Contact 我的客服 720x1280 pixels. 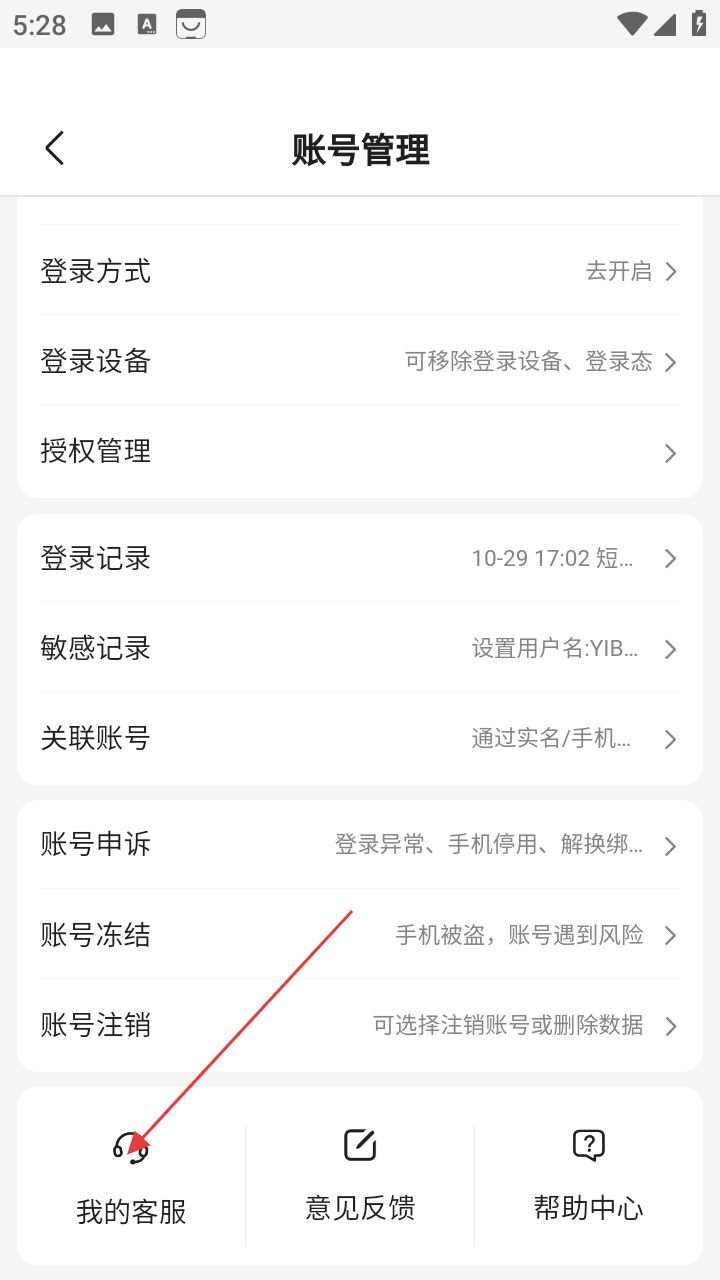pos(131,1176)
